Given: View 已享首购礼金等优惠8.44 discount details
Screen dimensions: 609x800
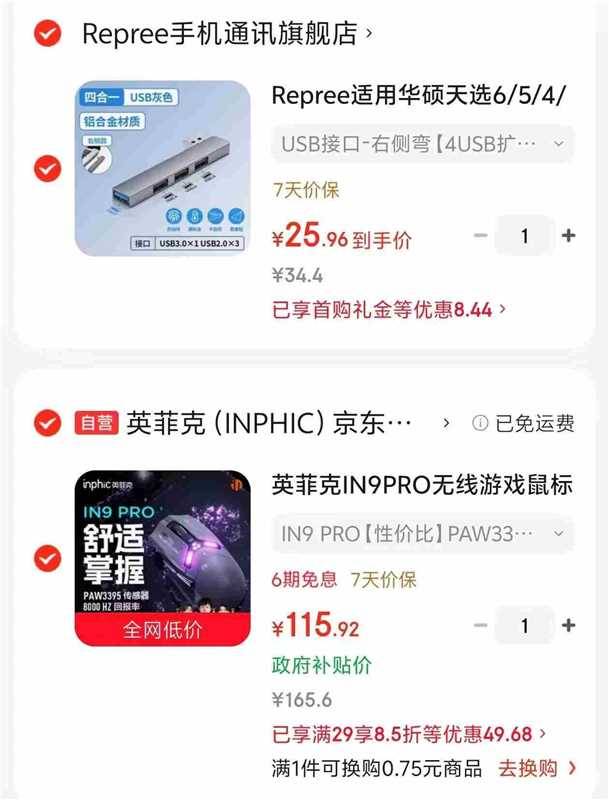Looking at the screenshot, I should click(x=389, y=310).
